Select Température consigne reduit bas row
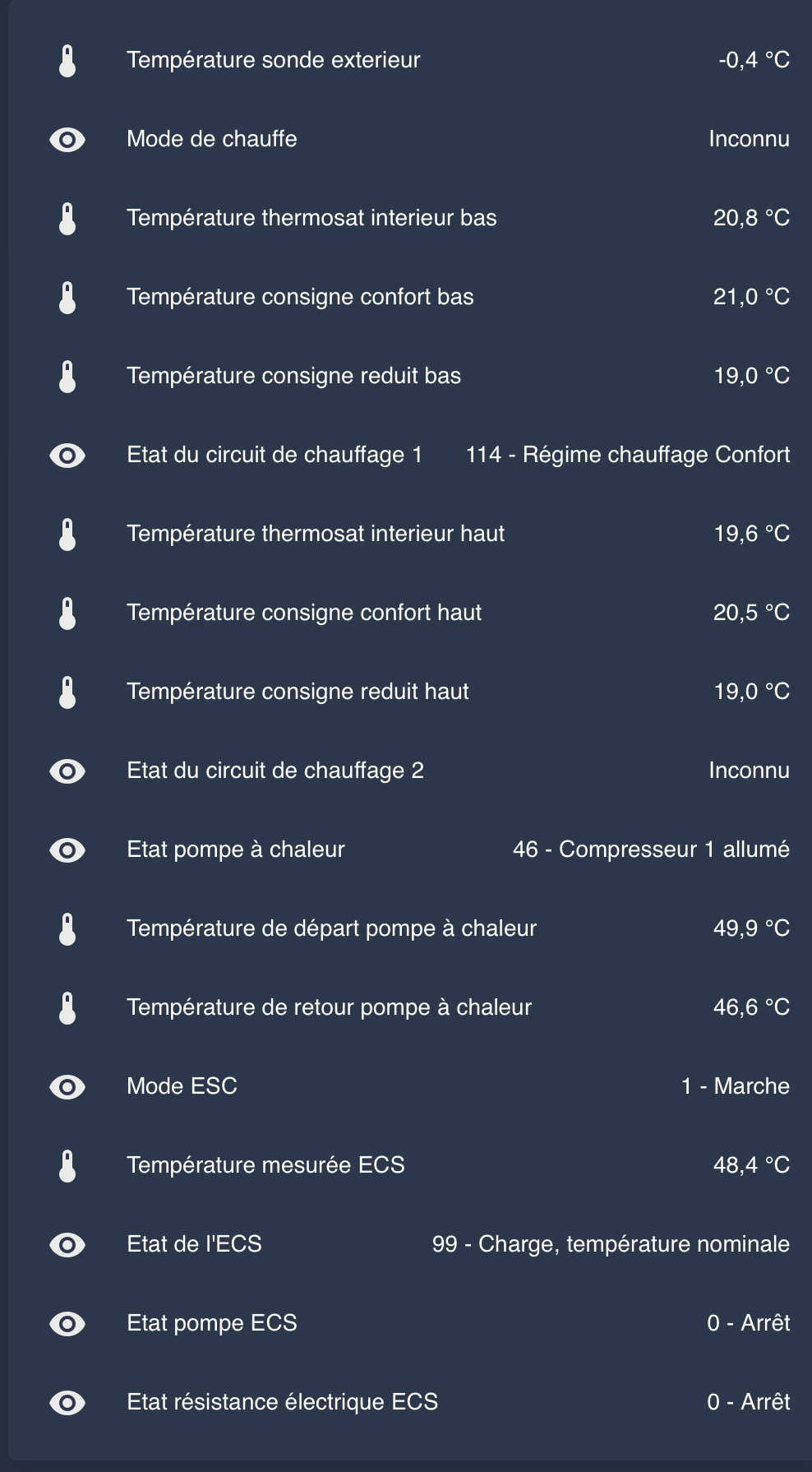 pos(419,376)
